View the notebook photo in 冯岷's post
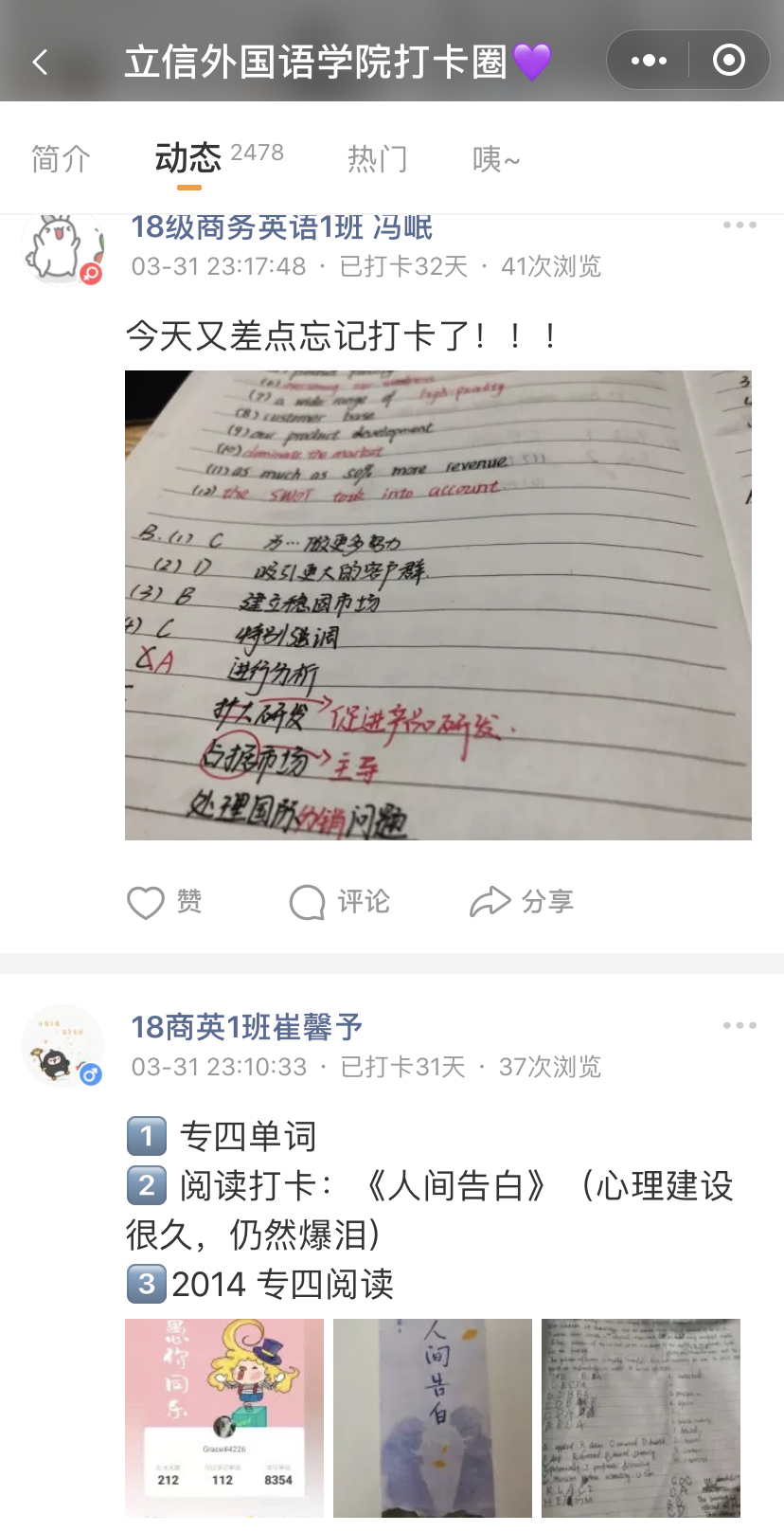 tap(437, 604)
